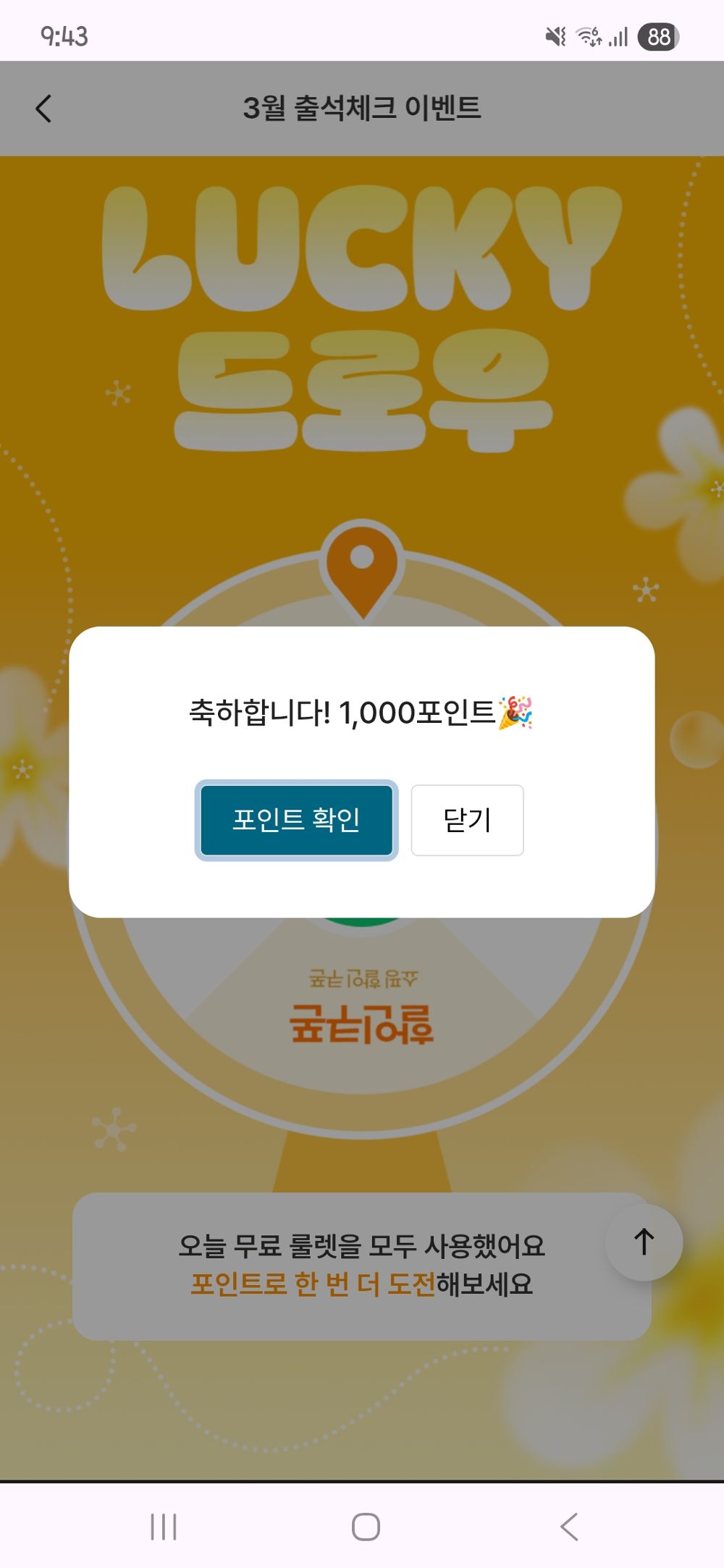Tap the 포인트 확인 confirm button

[x=297, y=819]
